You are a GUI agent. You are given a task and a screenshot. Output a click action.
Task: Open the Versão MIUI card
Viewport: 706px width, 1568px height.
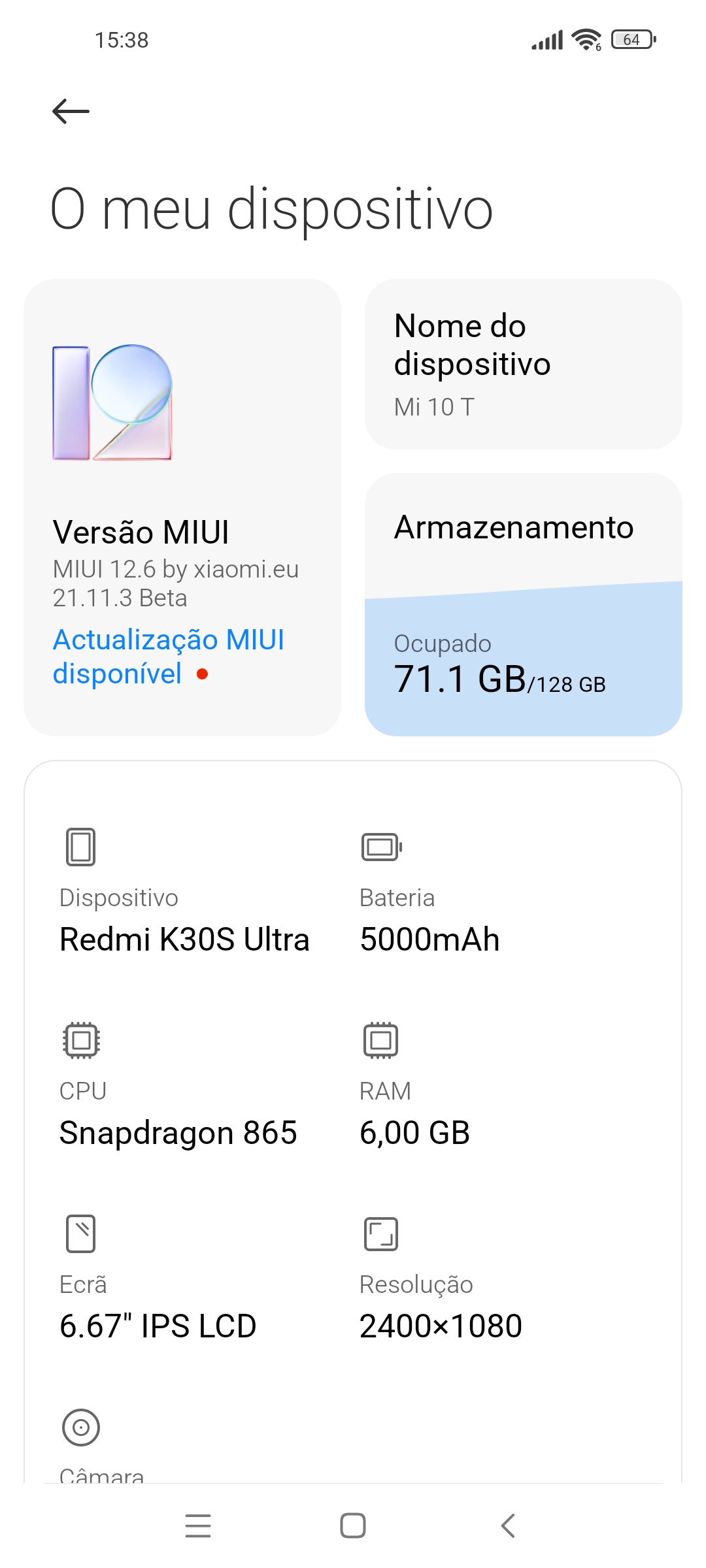tap(182, 508)
